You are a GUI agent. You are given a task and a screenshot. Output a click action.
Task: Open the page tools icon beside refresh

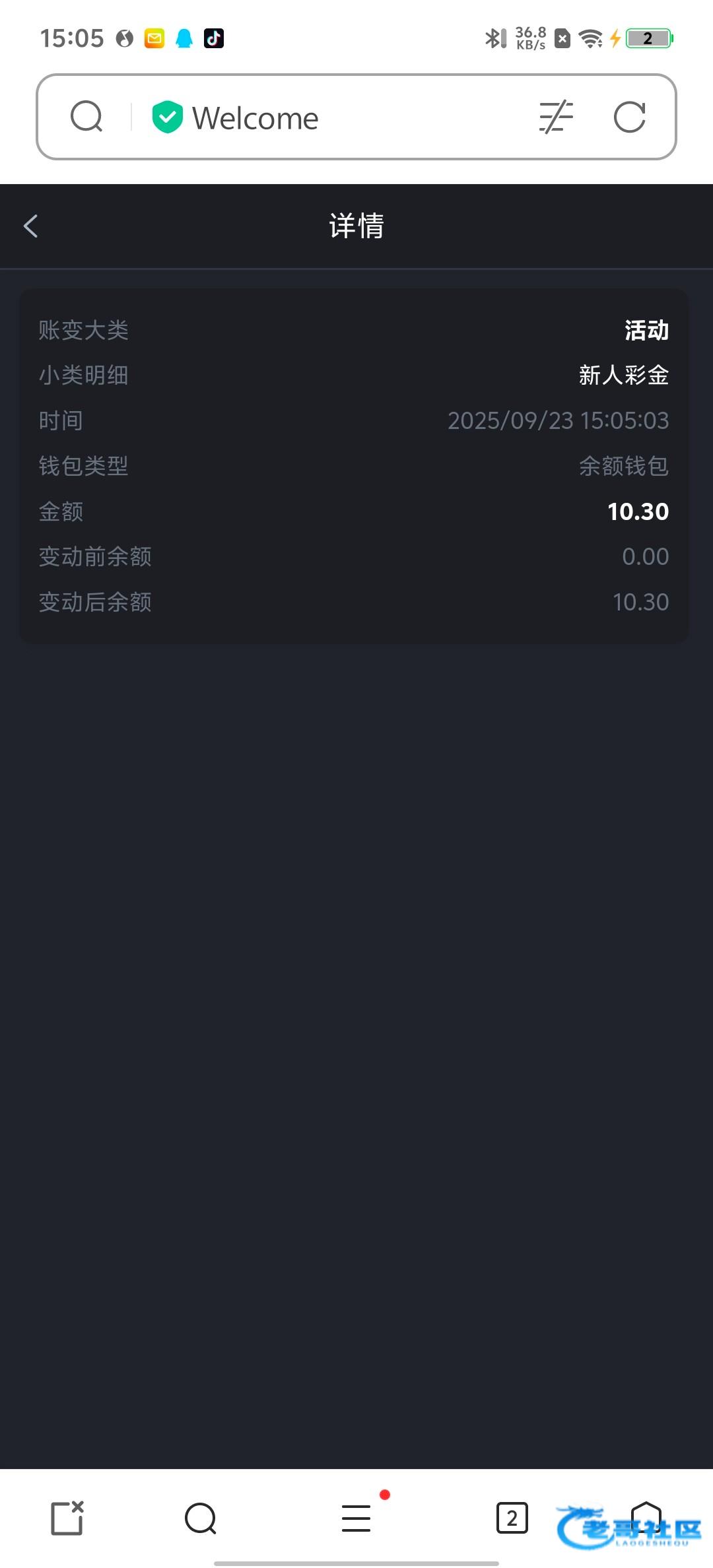pos(556,117)
